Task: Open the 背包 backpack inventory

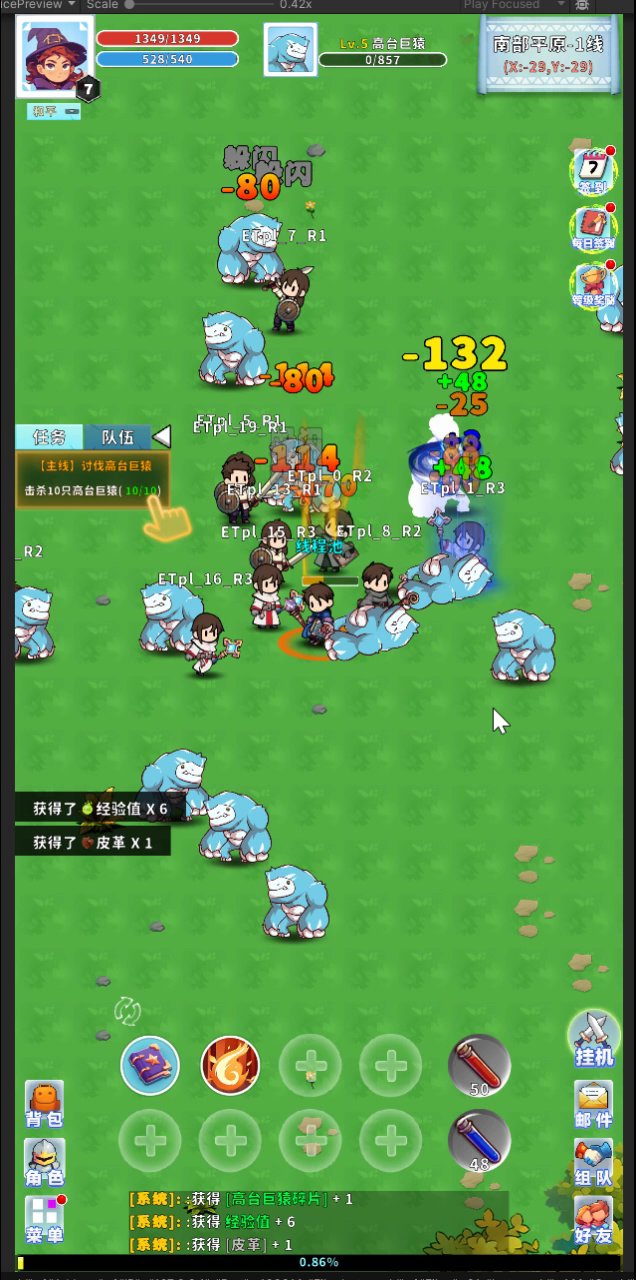Action: tap(44, 1105)
